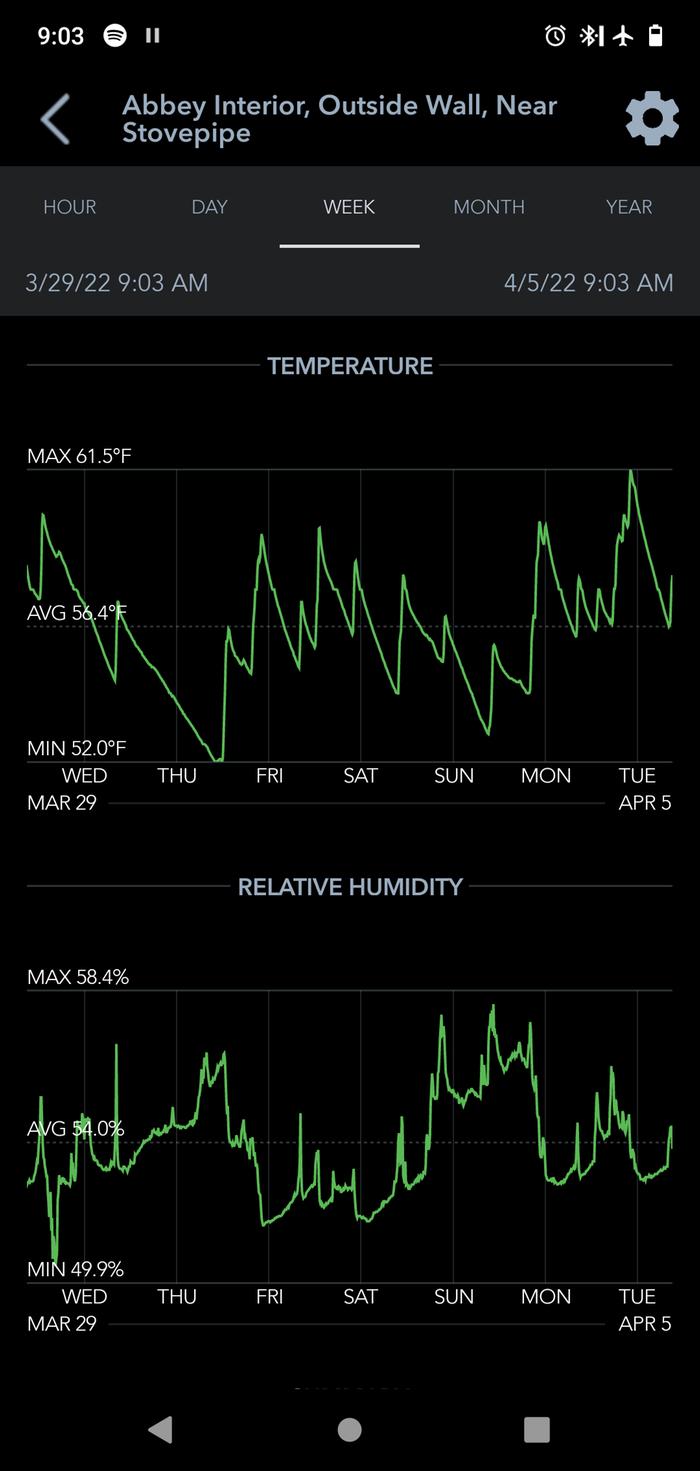Screen dimensions: 700x1471
Task: Open recent apps from navigation bar
Action: (537, 1429)
